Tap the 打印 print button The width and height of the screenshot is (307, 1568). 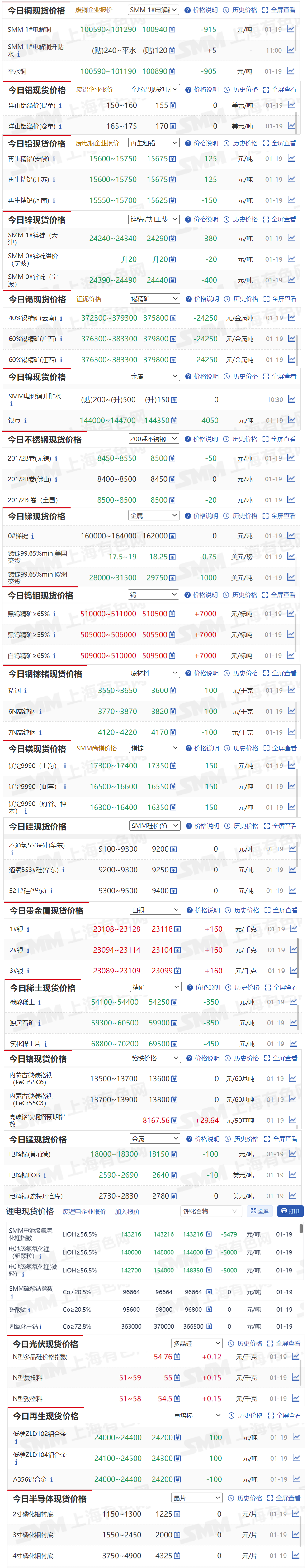point(290,1211)
